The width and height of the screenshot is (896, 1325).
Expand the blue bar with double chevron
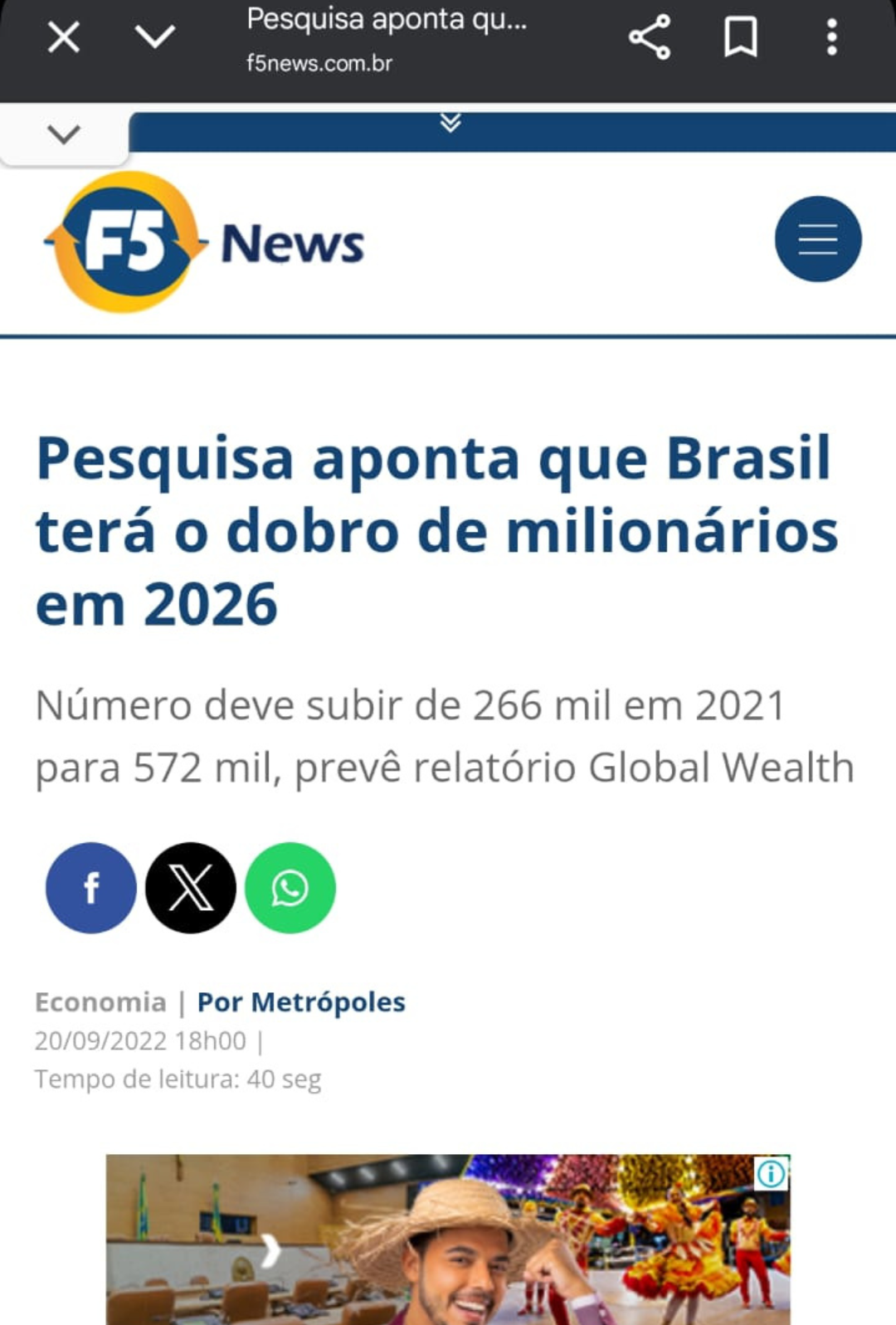pos(450,124)
